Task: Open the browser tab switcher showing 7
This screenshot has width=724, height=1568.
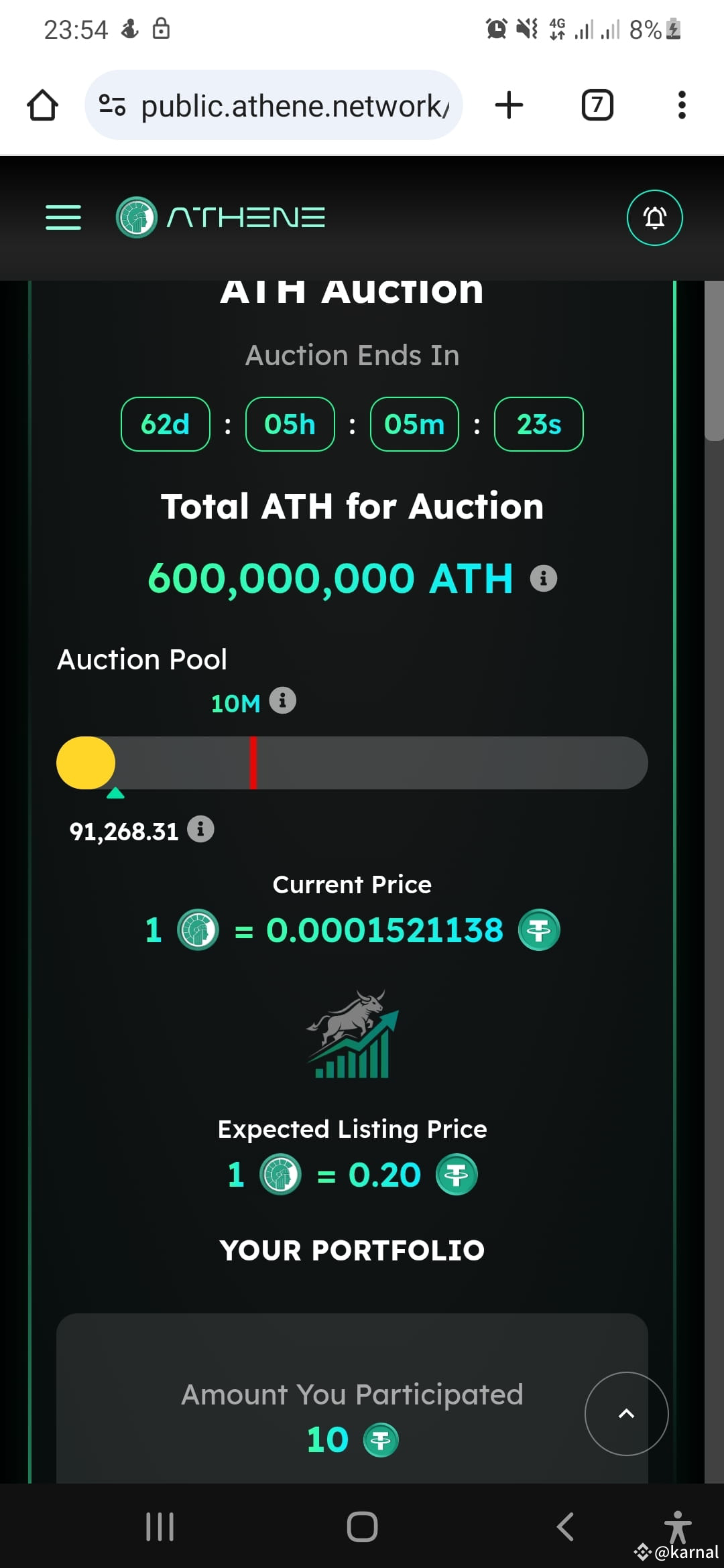Action: [x=596, y=104]
